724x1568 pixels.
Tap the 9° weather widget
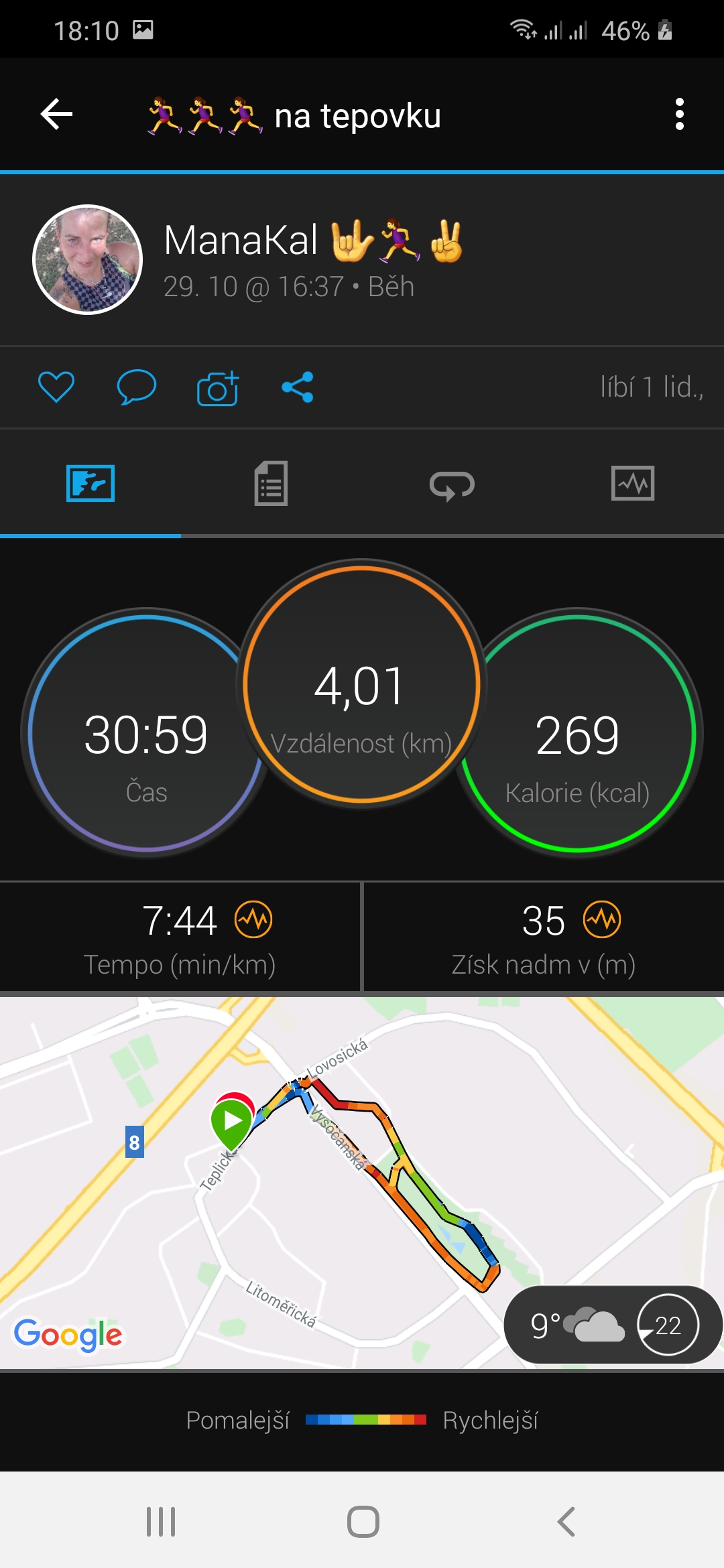(613, 1325)
